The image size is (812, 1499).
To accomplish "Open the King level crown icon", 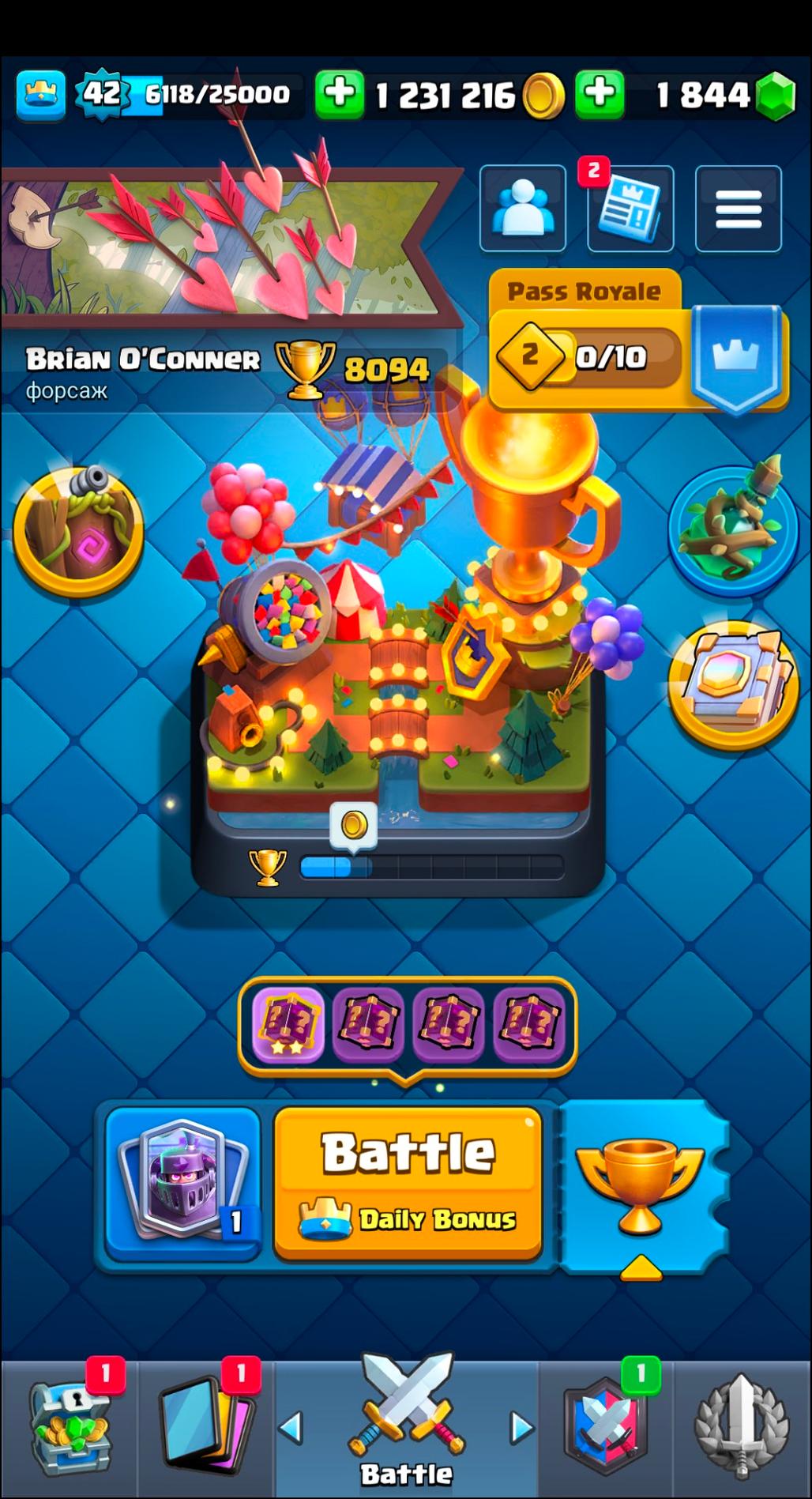I will (40, 95).
